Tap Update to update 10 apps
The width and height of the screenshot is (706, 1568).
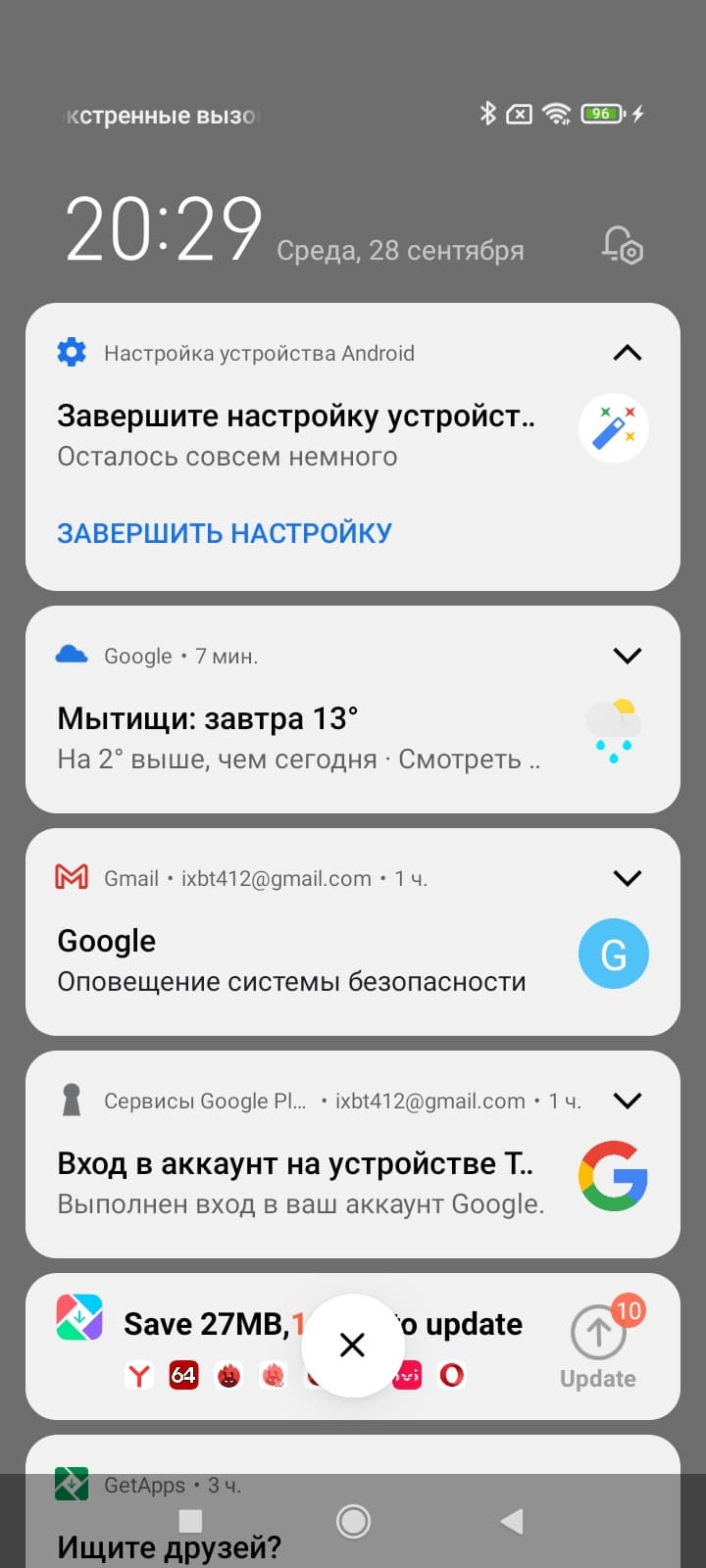(x=598, y=1346)
